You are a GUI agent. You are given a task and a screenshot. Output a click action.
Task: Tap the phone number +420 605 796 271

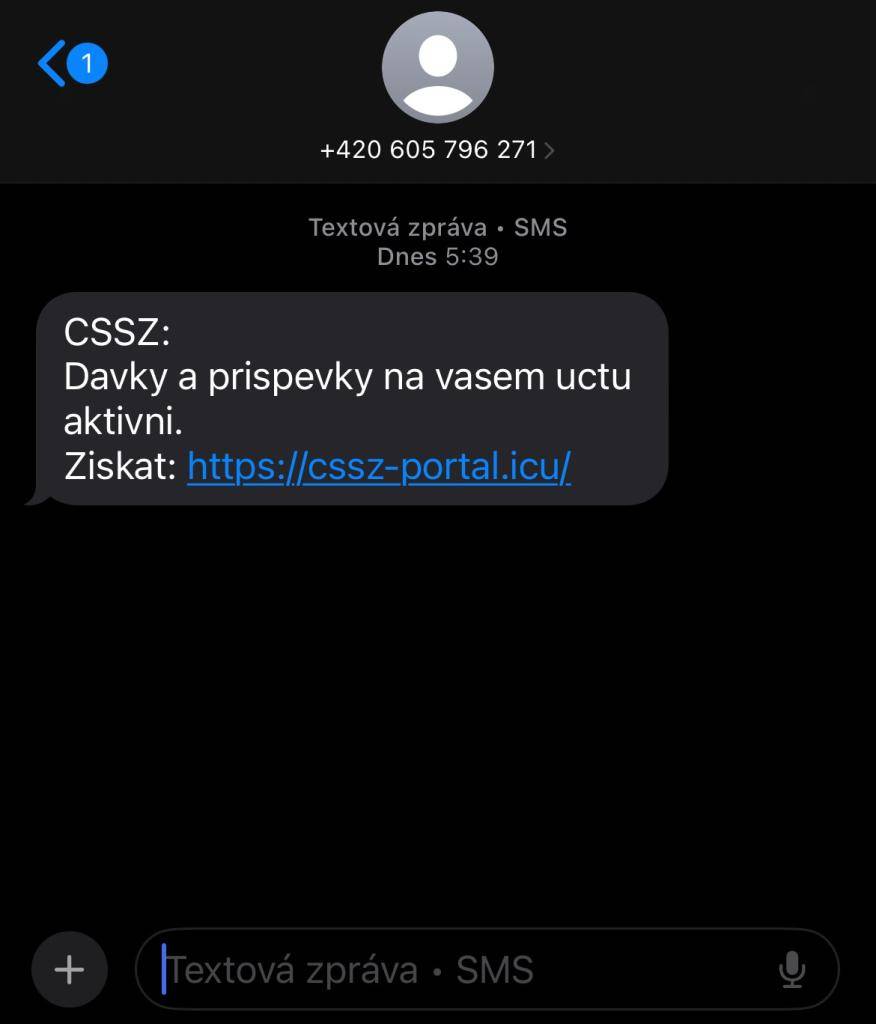click(x=428, y=149)
